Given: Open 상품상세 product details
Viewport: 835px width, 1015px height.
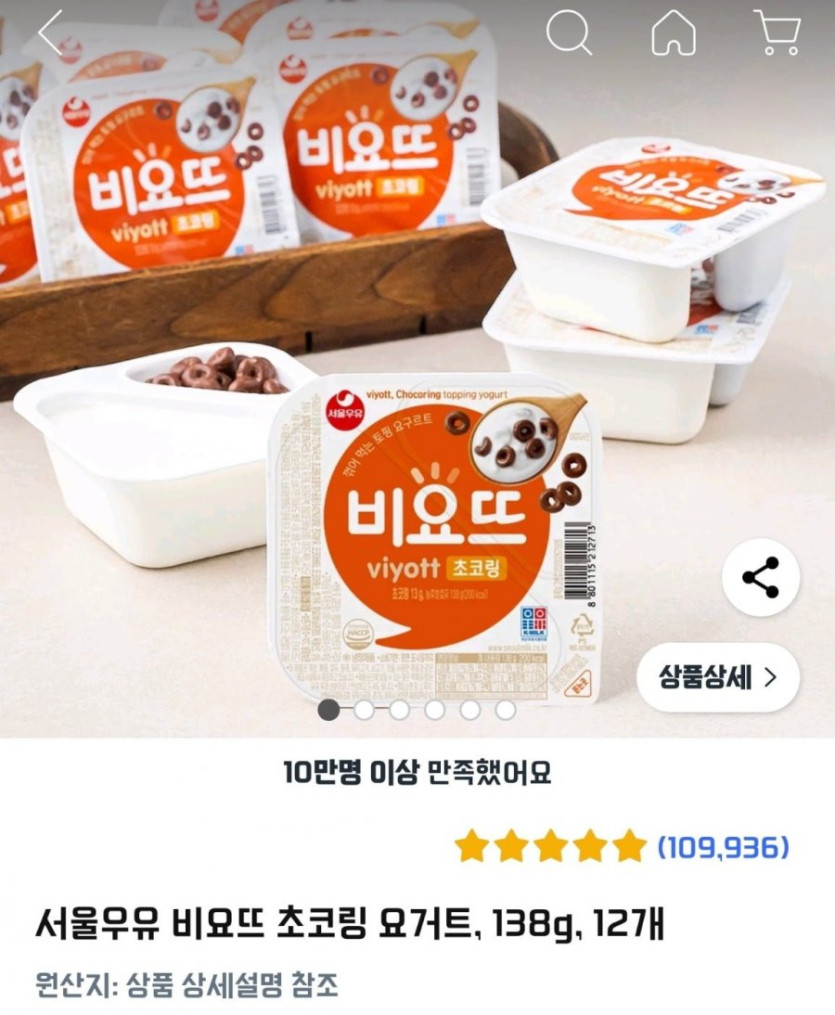Looking at the screenshot, I should pos(718,677).
